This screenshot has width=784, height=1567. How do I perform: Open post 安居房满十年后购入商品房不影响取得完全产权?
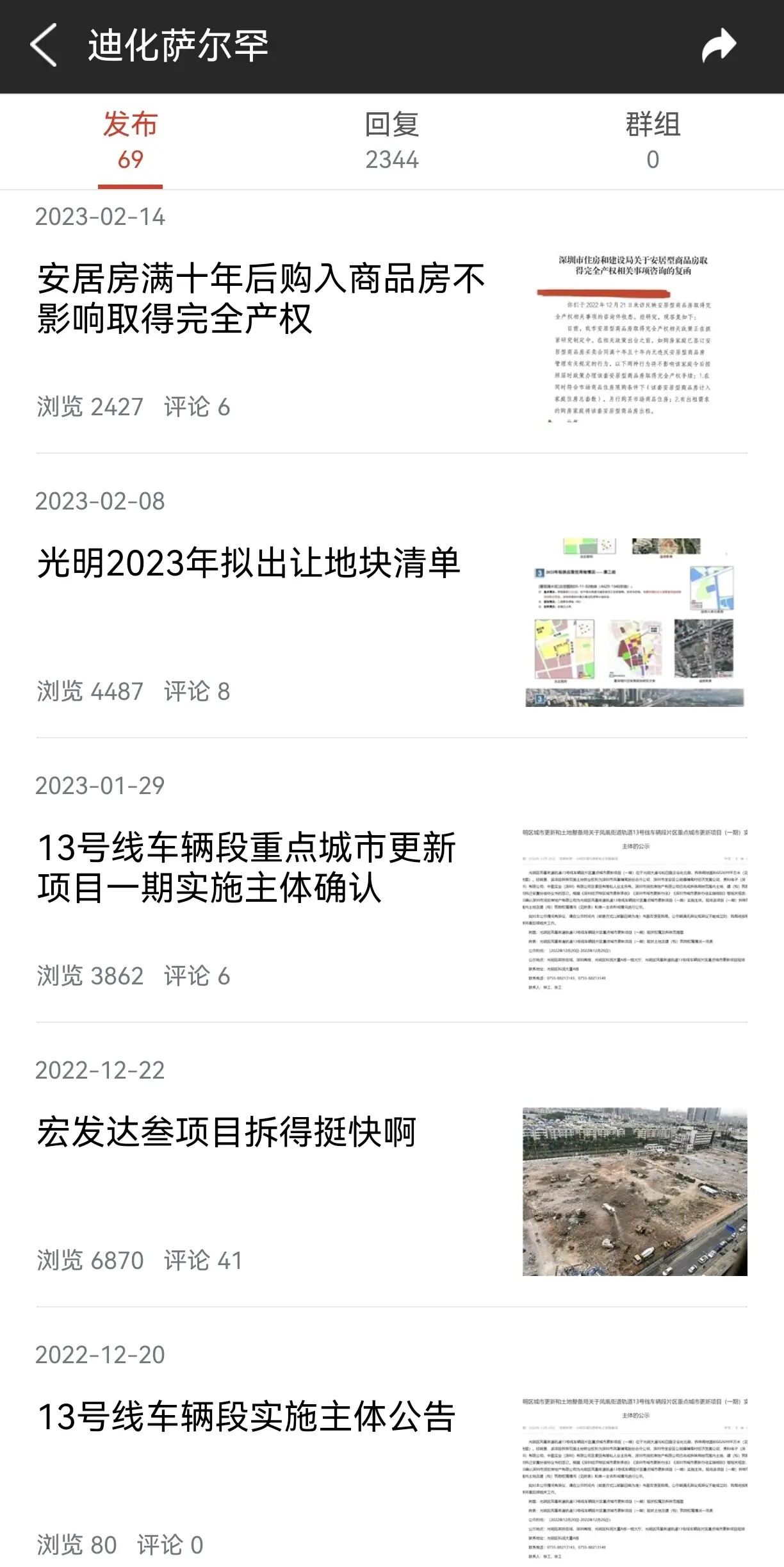click(261, 299)
